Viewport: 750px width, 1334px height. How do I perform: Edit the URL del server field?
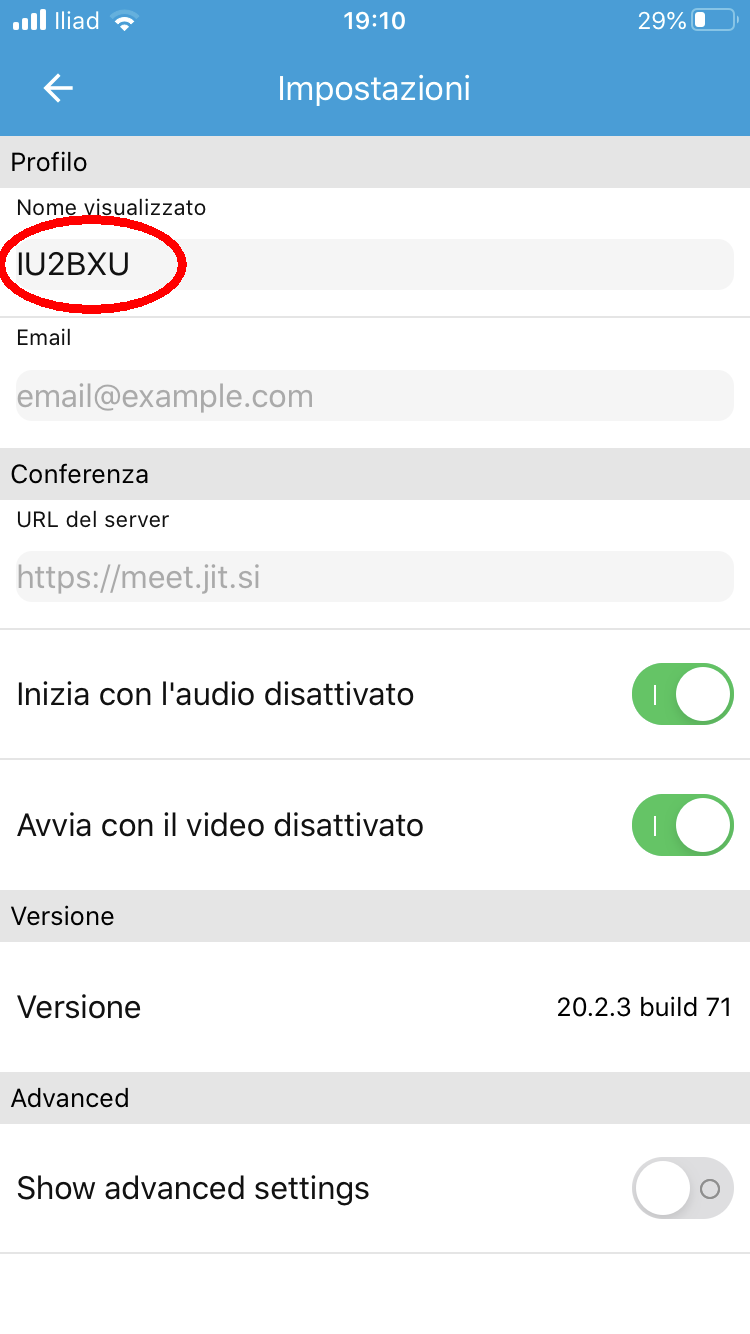pyautogui.click(x=375, y=577)
